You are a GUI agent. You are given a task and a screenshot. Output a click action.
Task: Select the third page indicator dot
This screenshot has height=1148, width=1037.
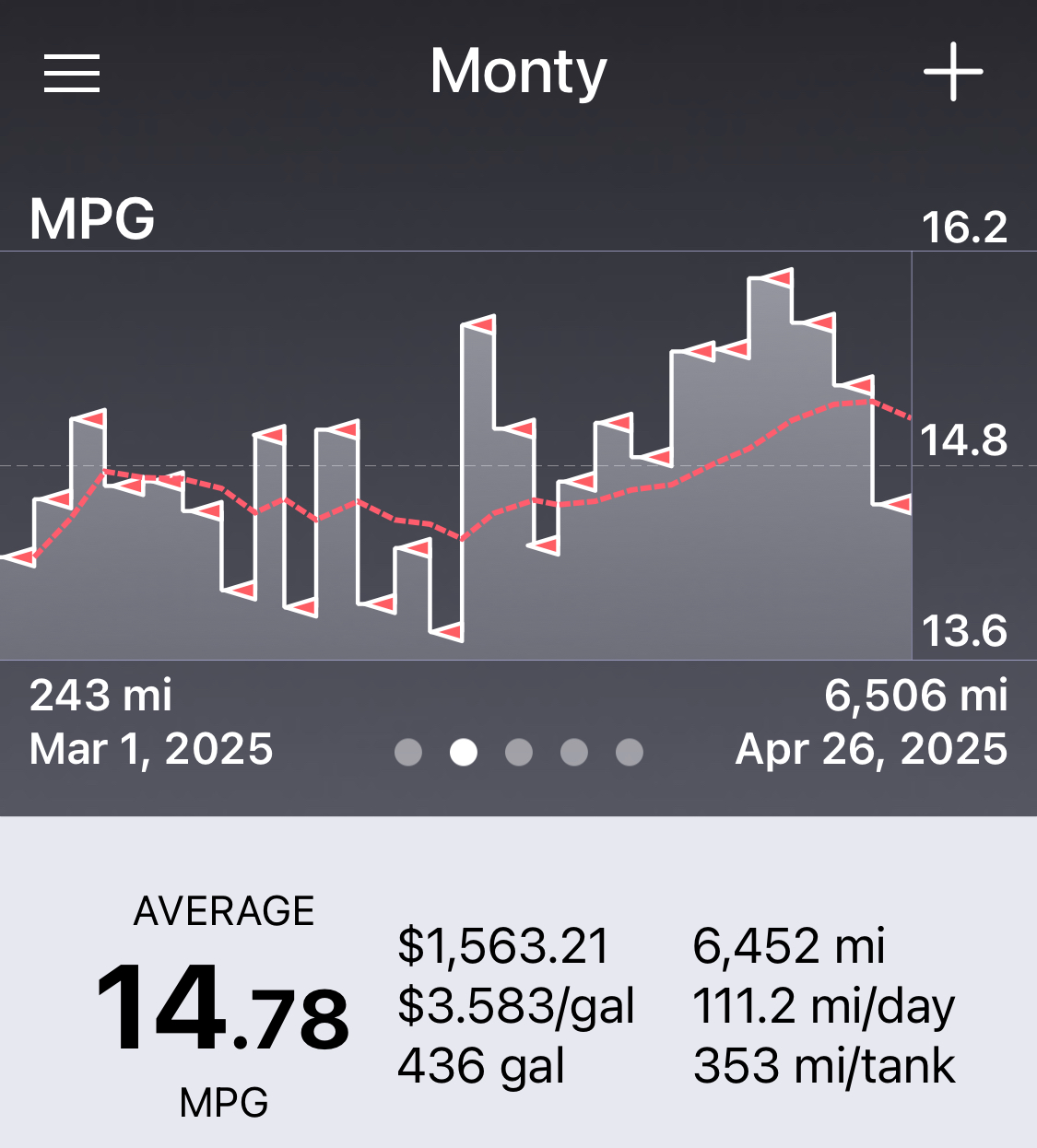coord(519,753)
